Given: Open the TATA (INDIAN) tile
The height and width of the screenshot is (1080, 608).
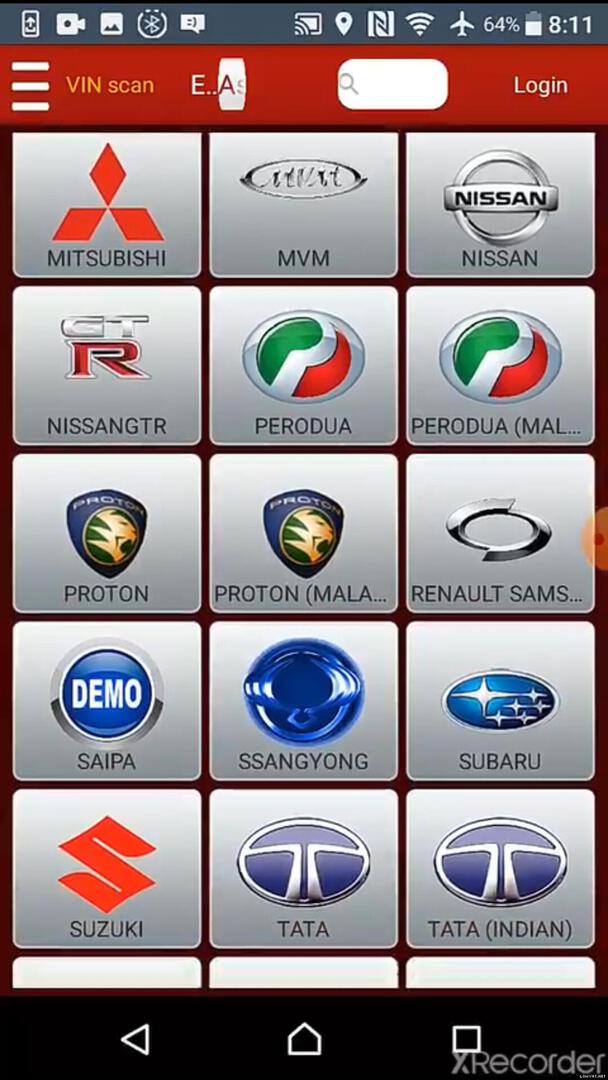Looking at the screenshot, I should [x=500, y=868].
